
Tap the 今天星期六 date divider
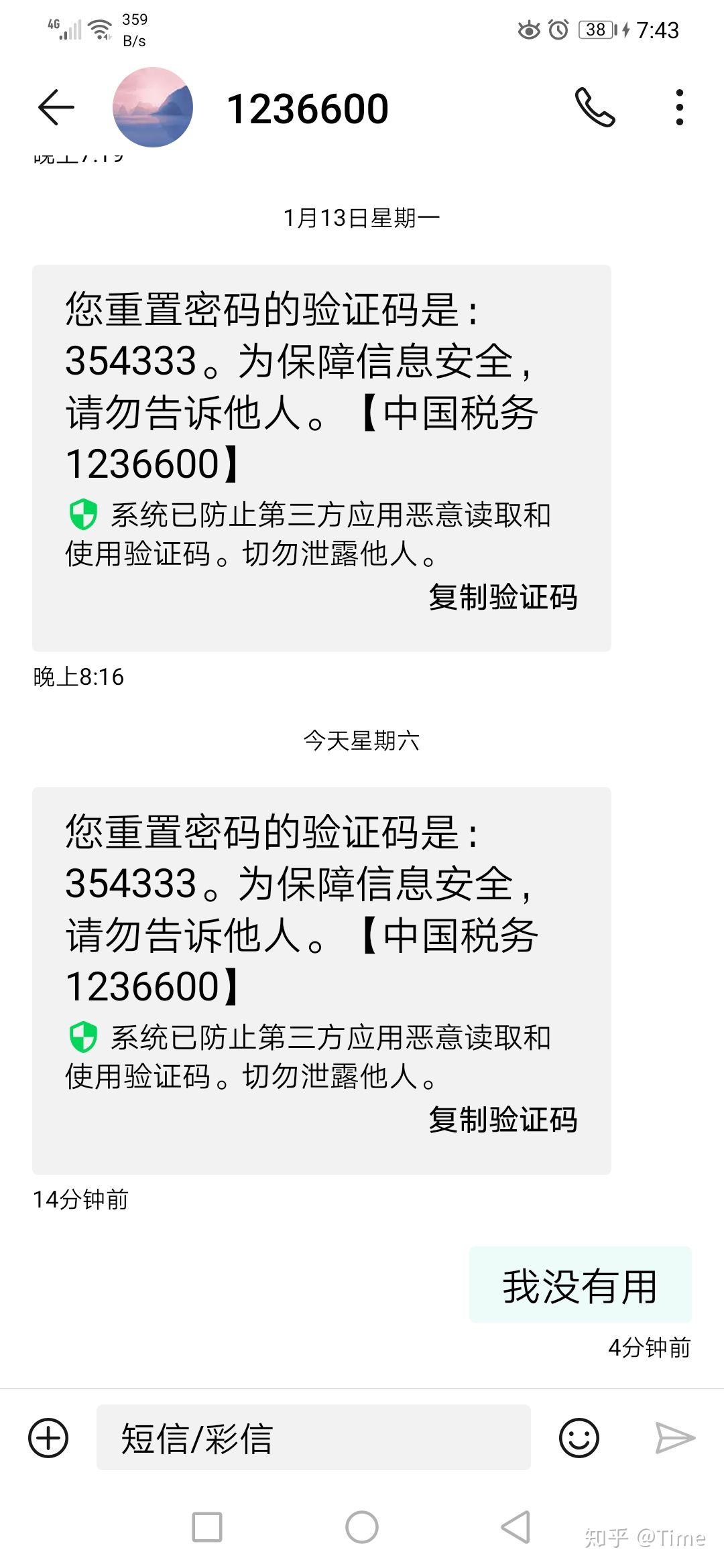click(361, 742)
